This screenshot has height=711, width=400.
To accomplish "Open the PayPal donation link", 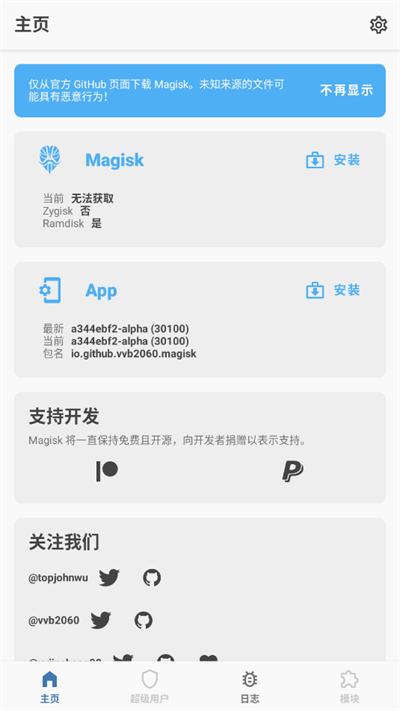I will (x=293, y=472).
